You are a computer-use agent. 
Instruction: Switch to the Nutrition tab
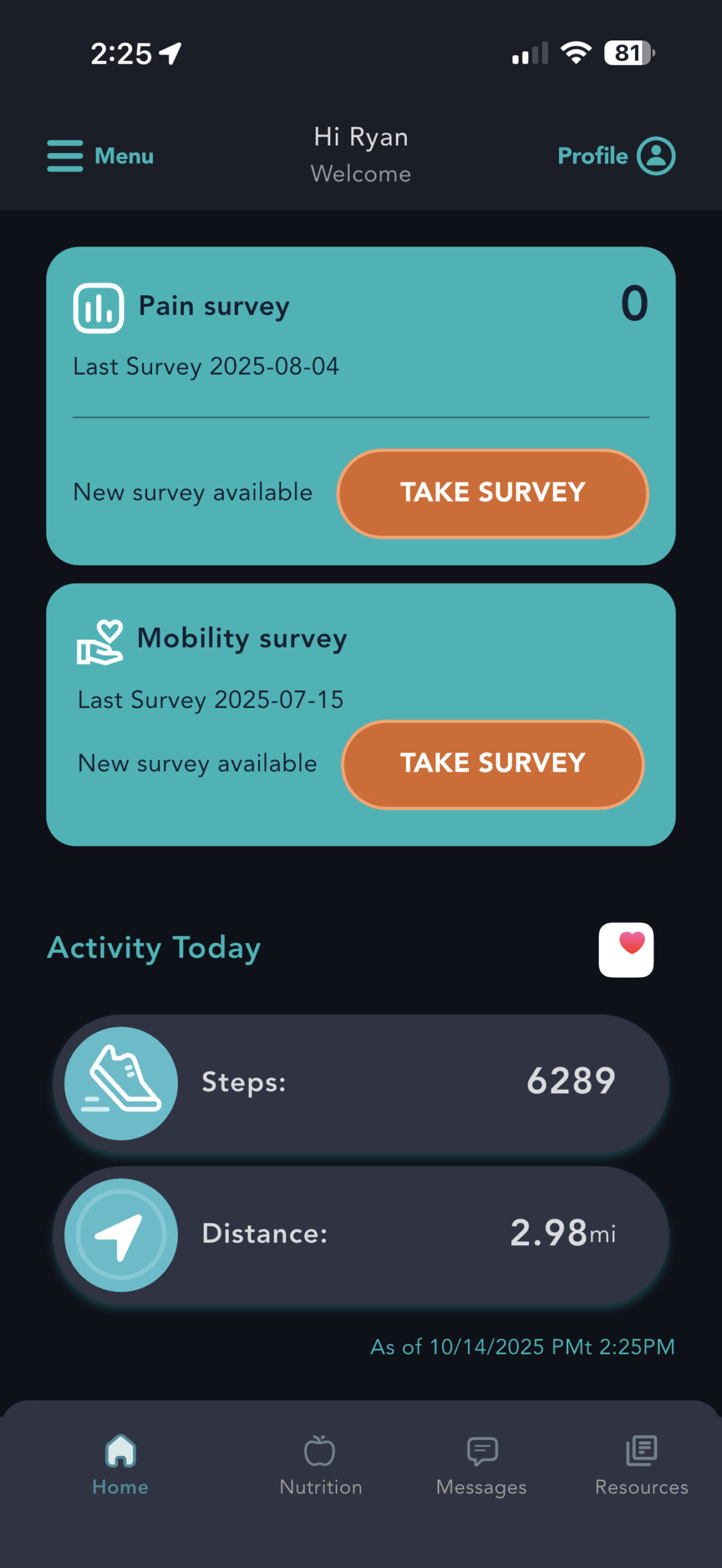tap(321, 1465)
